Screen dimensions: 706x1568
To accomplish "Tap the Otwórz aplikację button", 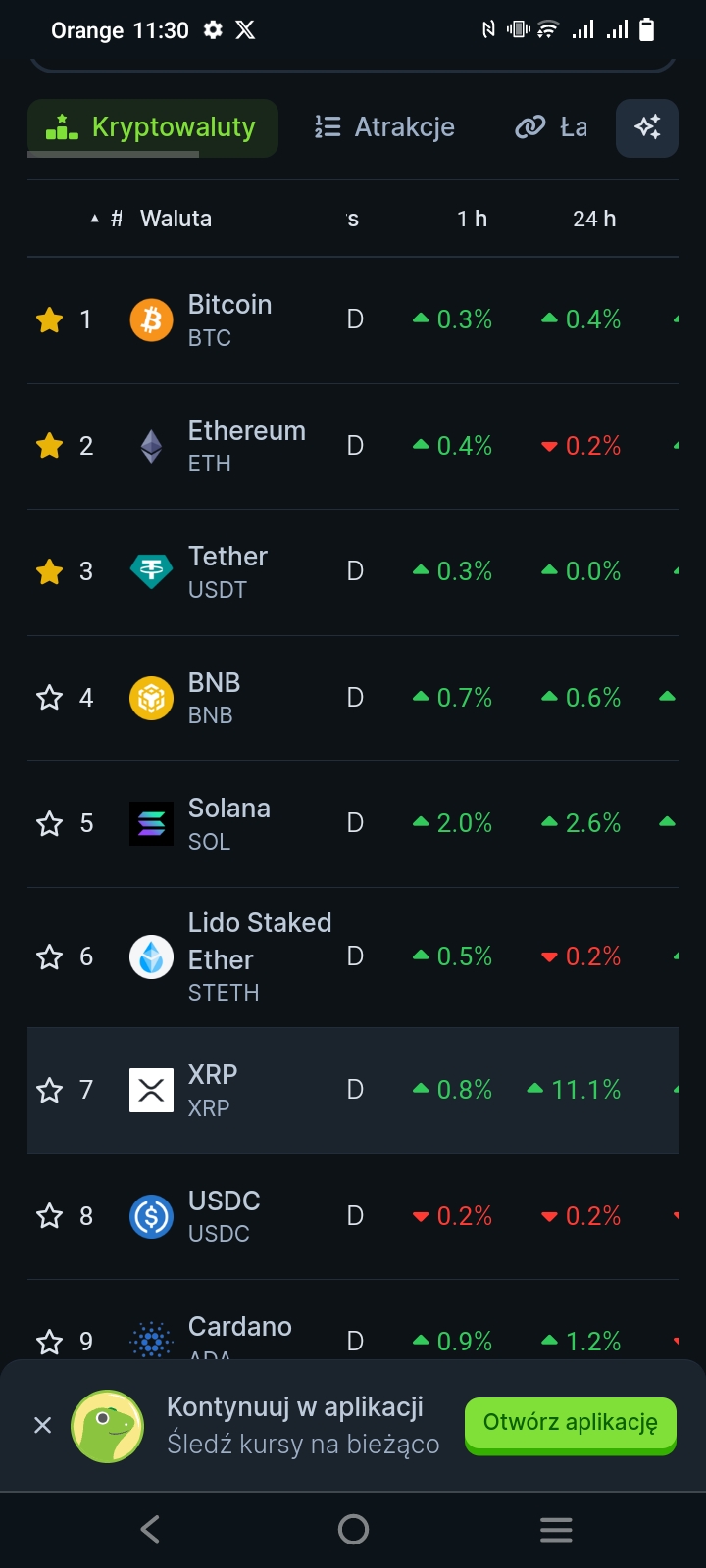I will (570, 1423).
